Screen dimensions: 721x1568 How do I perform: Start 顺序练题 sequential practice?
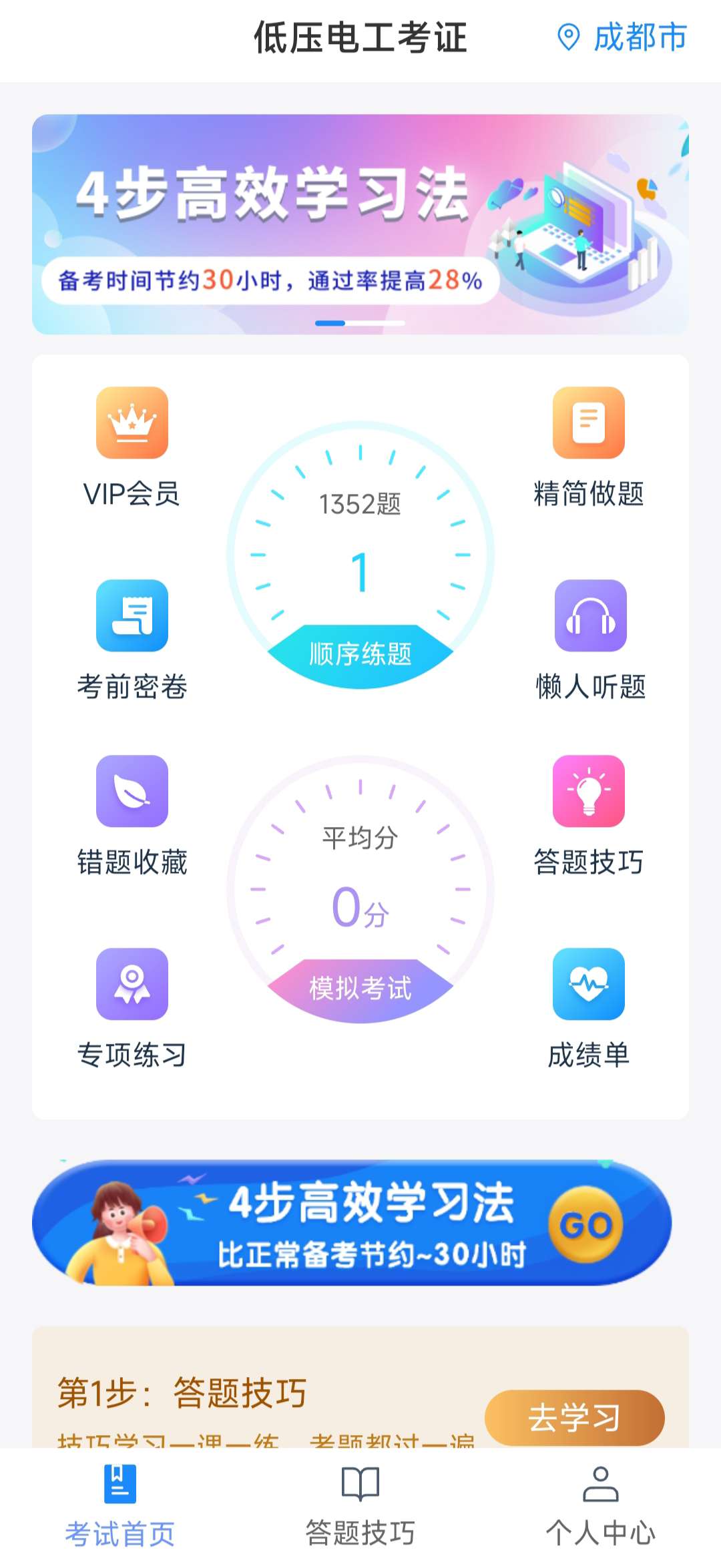[x=360, y=653]
